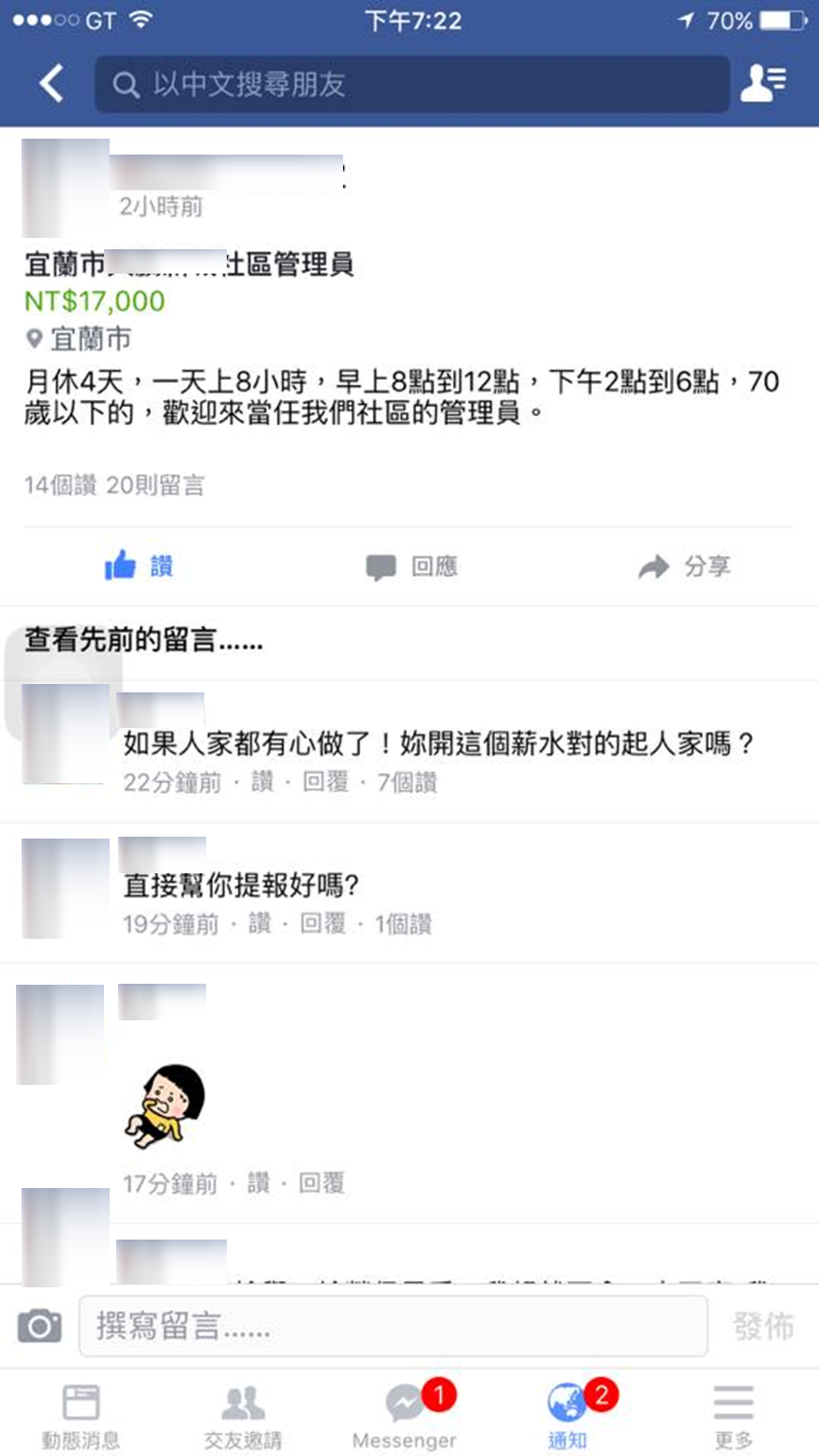Reply to the sticker comment from 17分鐘前
This screenshot has width=819, height=1456.
(x=321, y=1183)
